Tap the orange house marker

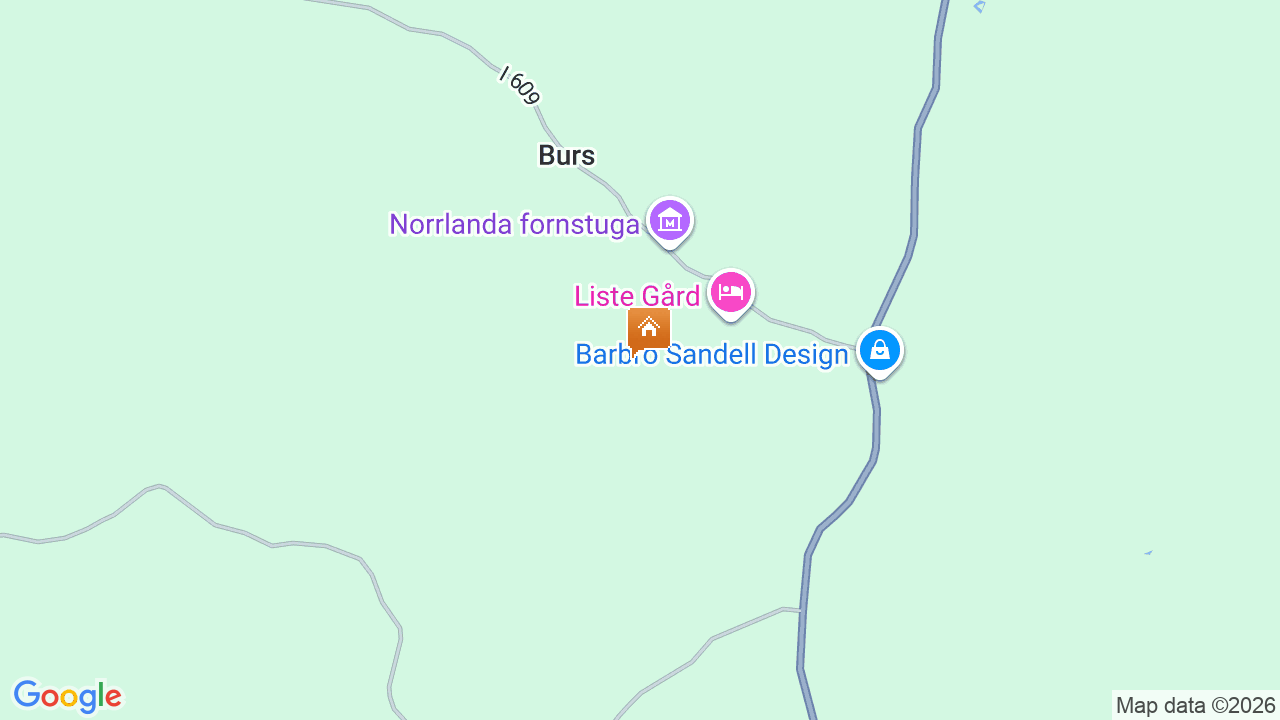pyautogui.click(x=648, y=328)
